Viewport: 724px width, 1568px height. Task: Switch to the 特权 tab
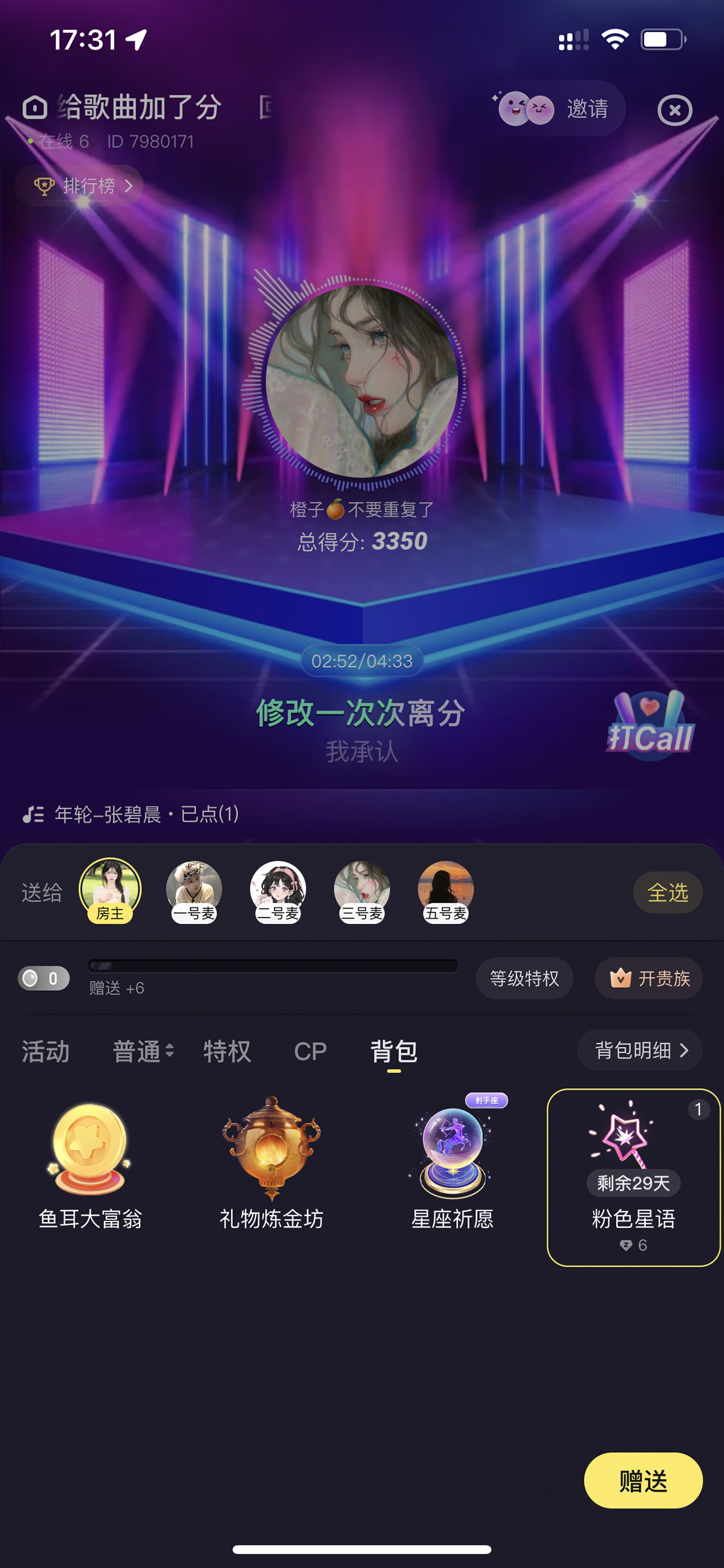[227, 1051]
